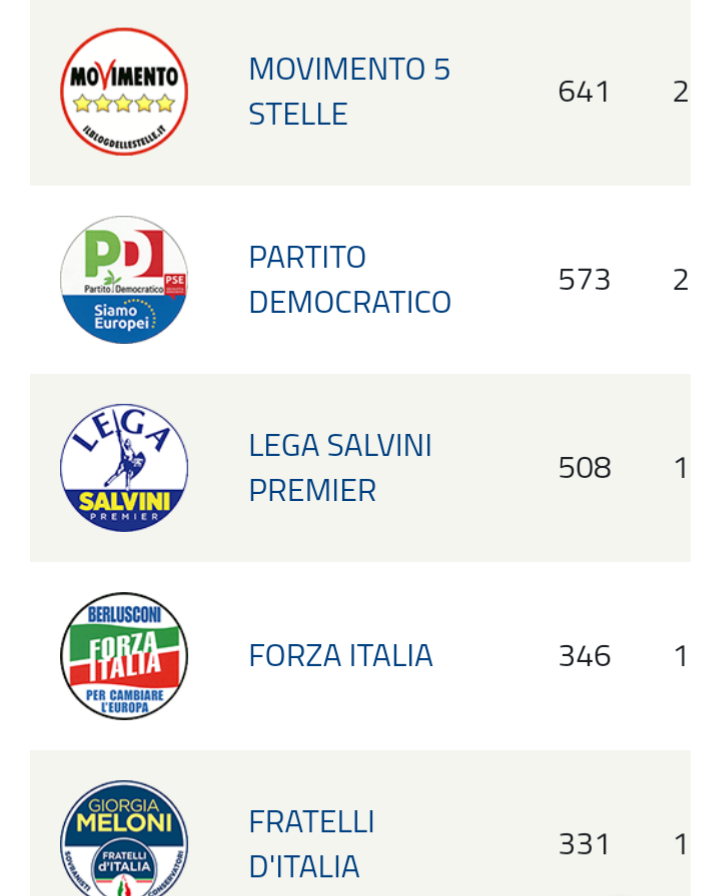Select the Lega Salvini Premier link

pyautogui.click(x=340, y=467)
